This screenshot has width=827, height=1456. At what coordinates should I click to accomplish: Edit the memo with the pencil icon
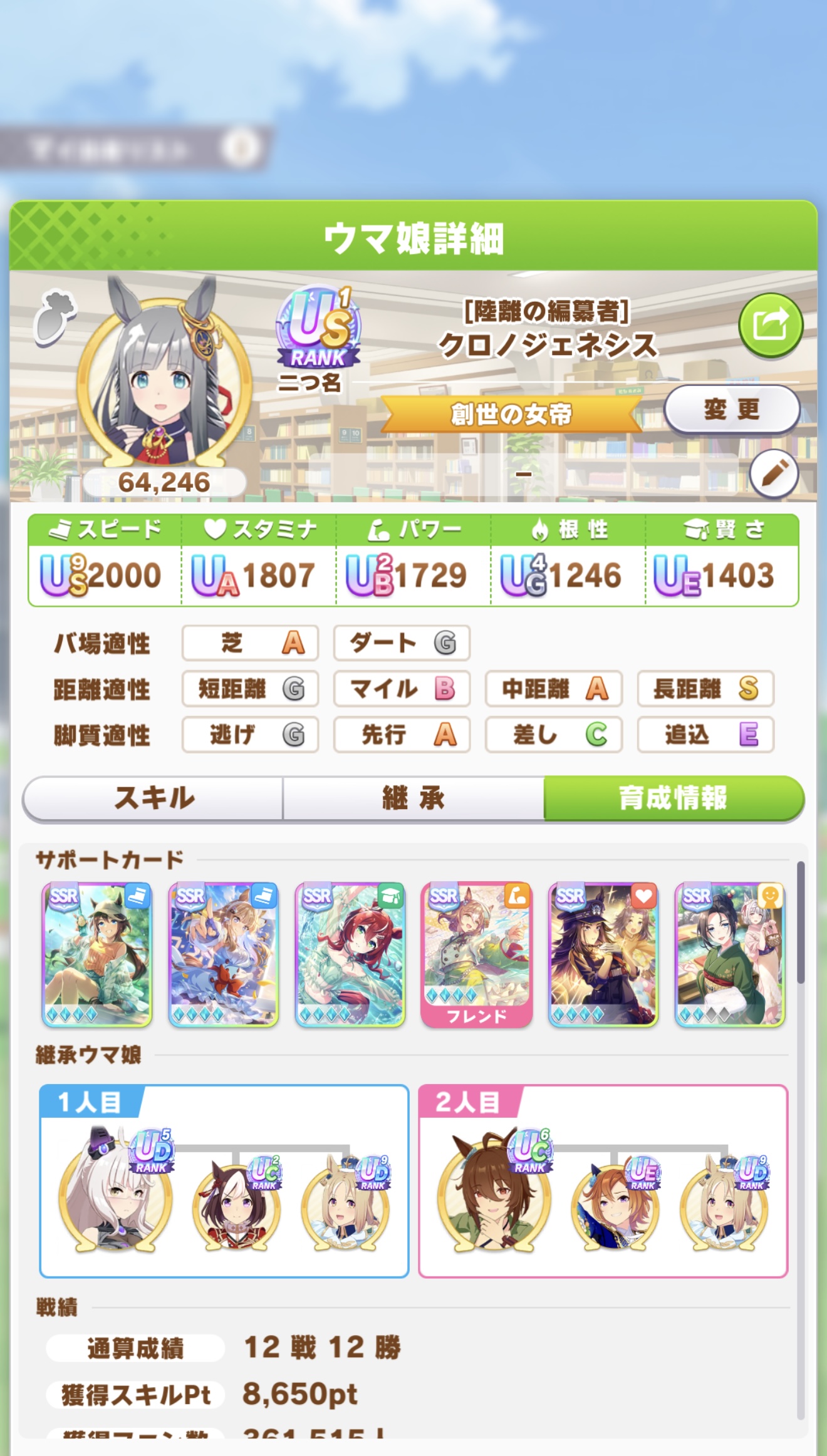tap(774, 474)
